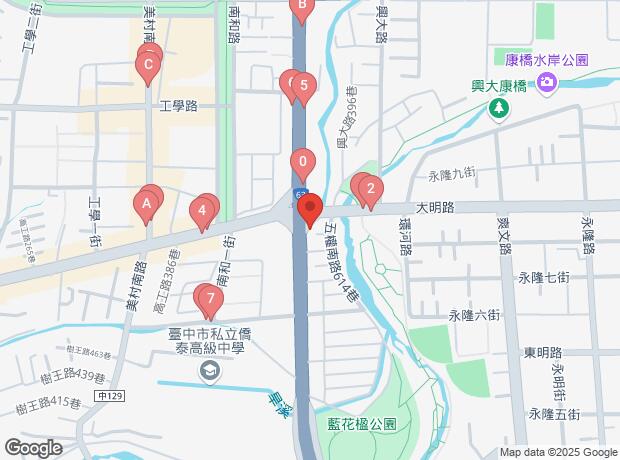Tap the 興大康橋 park icon
The height and width of the screenshot is (460, 620).
499,108
